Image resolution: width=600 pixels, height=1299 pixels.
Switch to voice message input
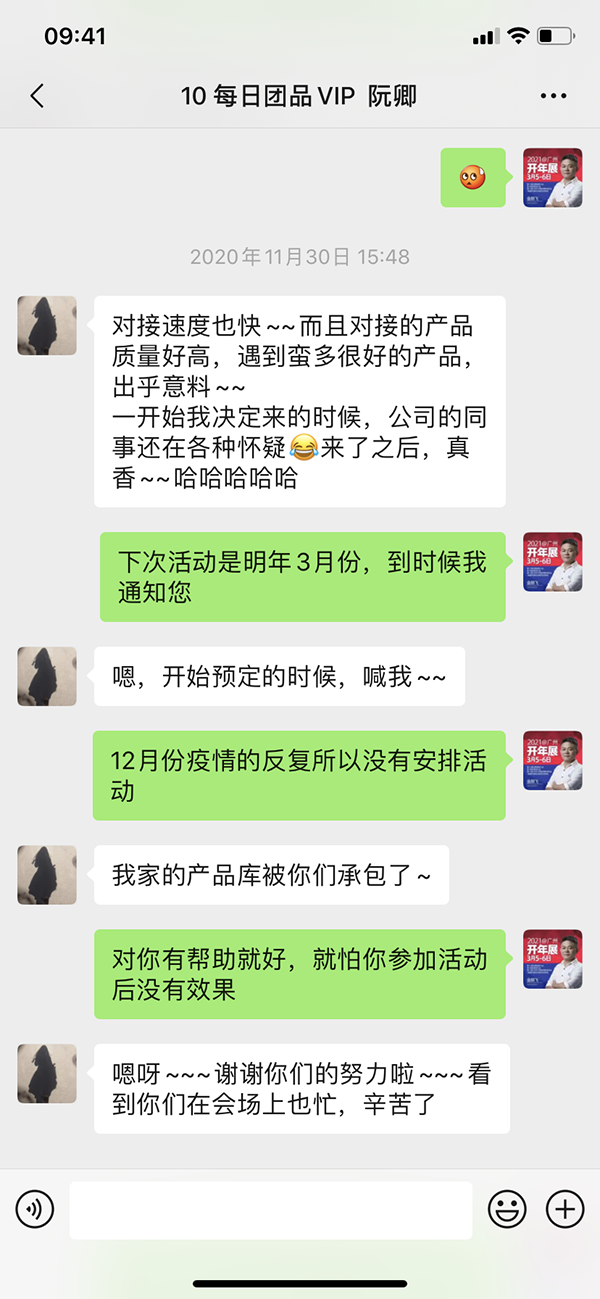[x=35, y=1210]
